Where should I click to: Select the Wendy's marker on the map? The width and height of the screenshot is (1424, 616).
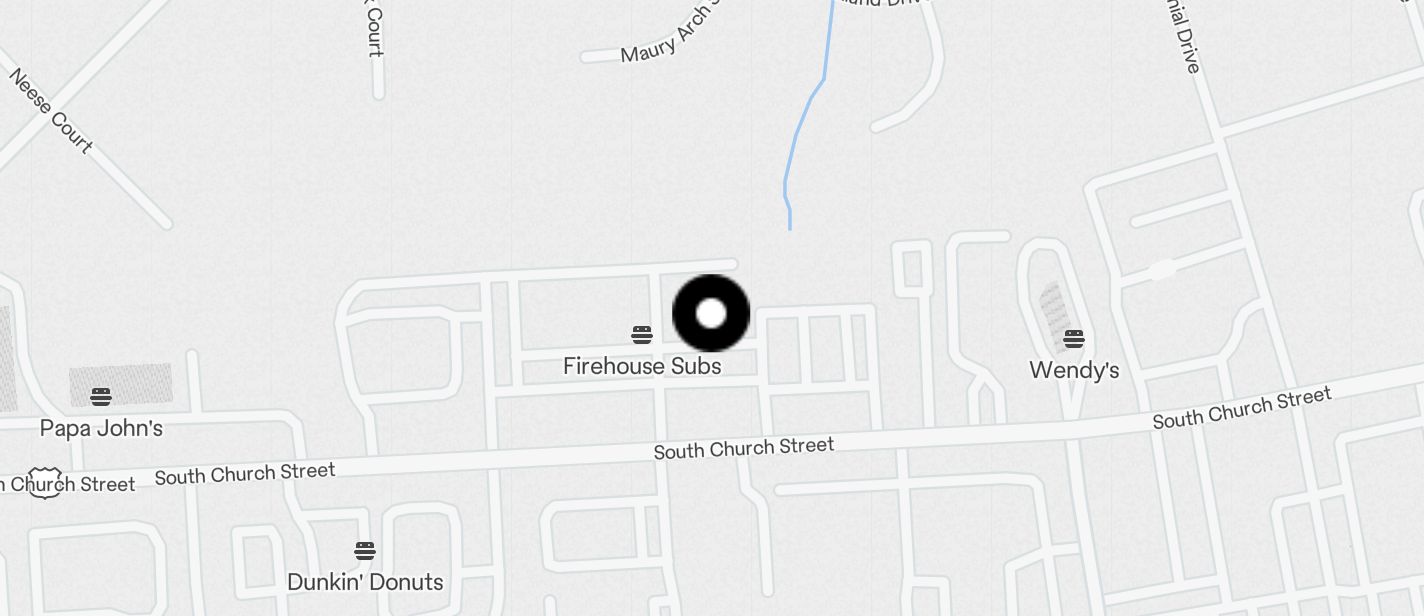(1074, 339)
